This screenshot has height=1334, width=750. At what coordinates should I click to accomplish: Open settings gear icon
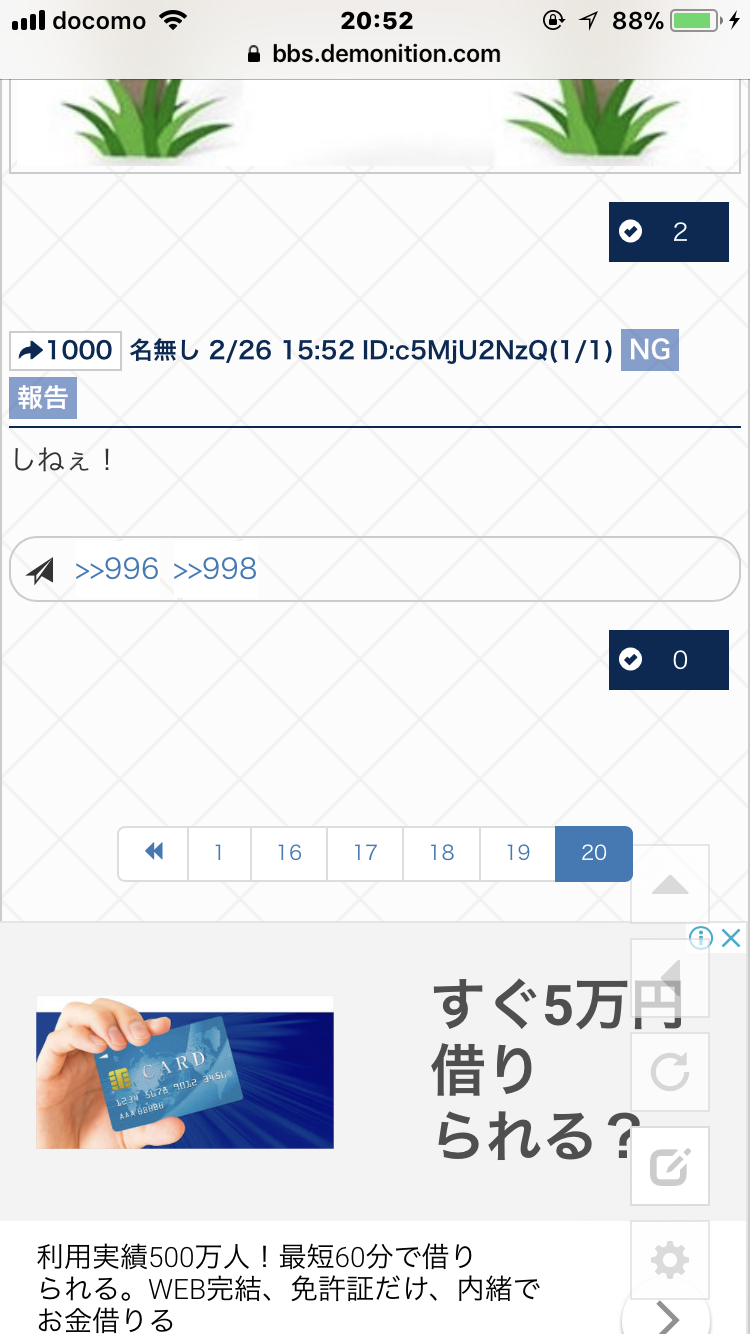click(670, 1260)
